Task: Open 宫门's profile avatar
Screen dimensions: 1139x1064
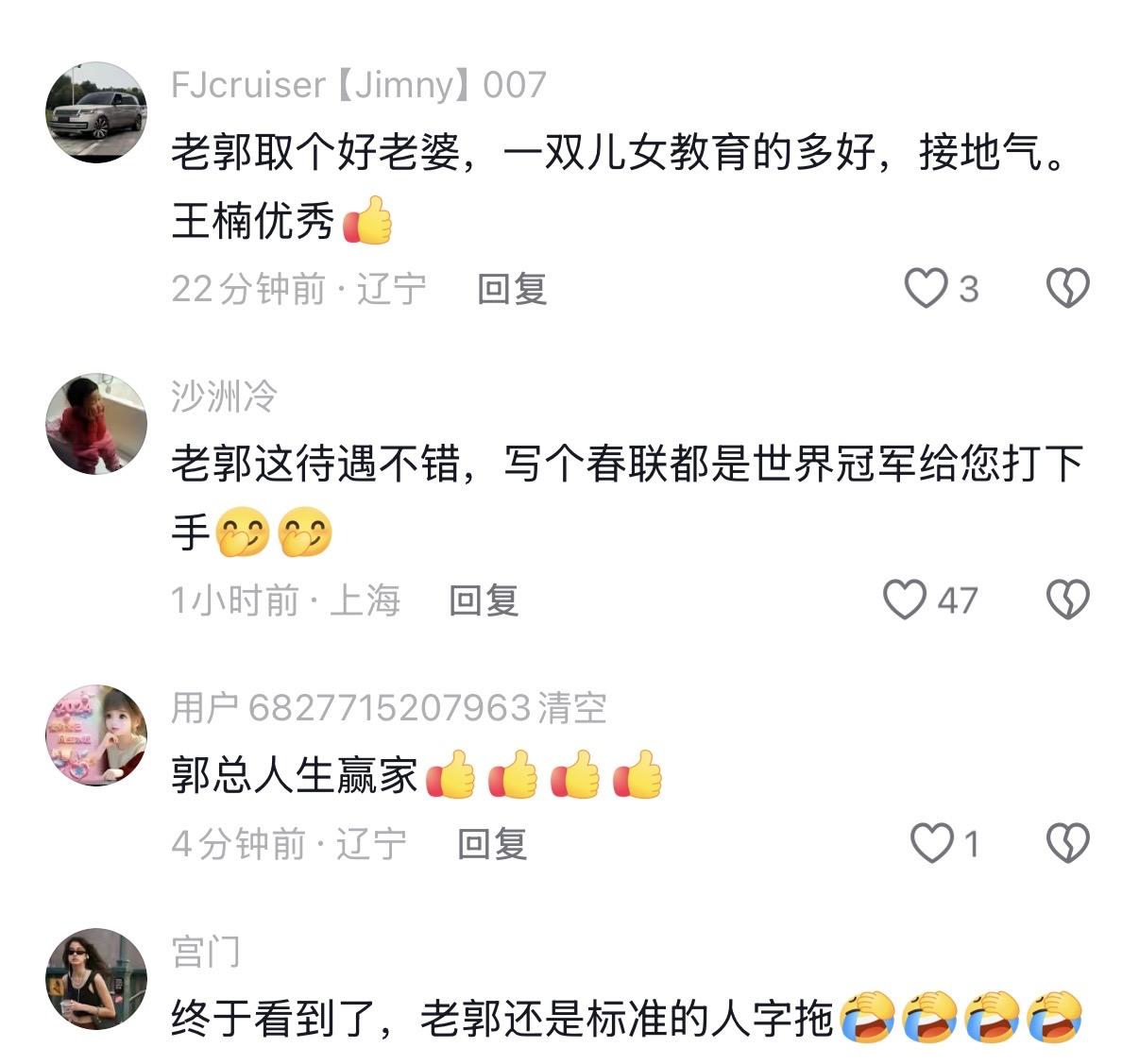Action: 96,979
